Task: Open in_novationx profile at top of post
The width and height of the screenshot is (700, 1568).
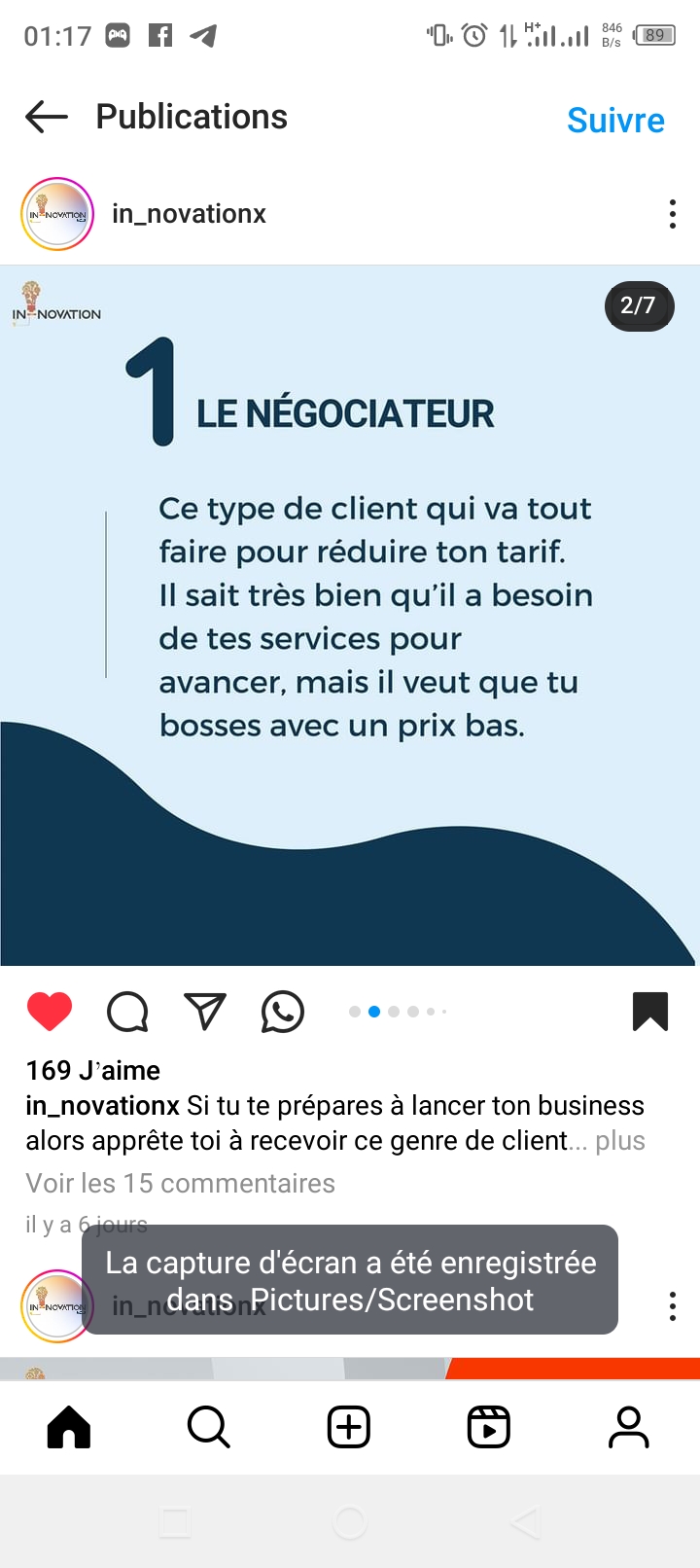Action: (x=189, y=214)
